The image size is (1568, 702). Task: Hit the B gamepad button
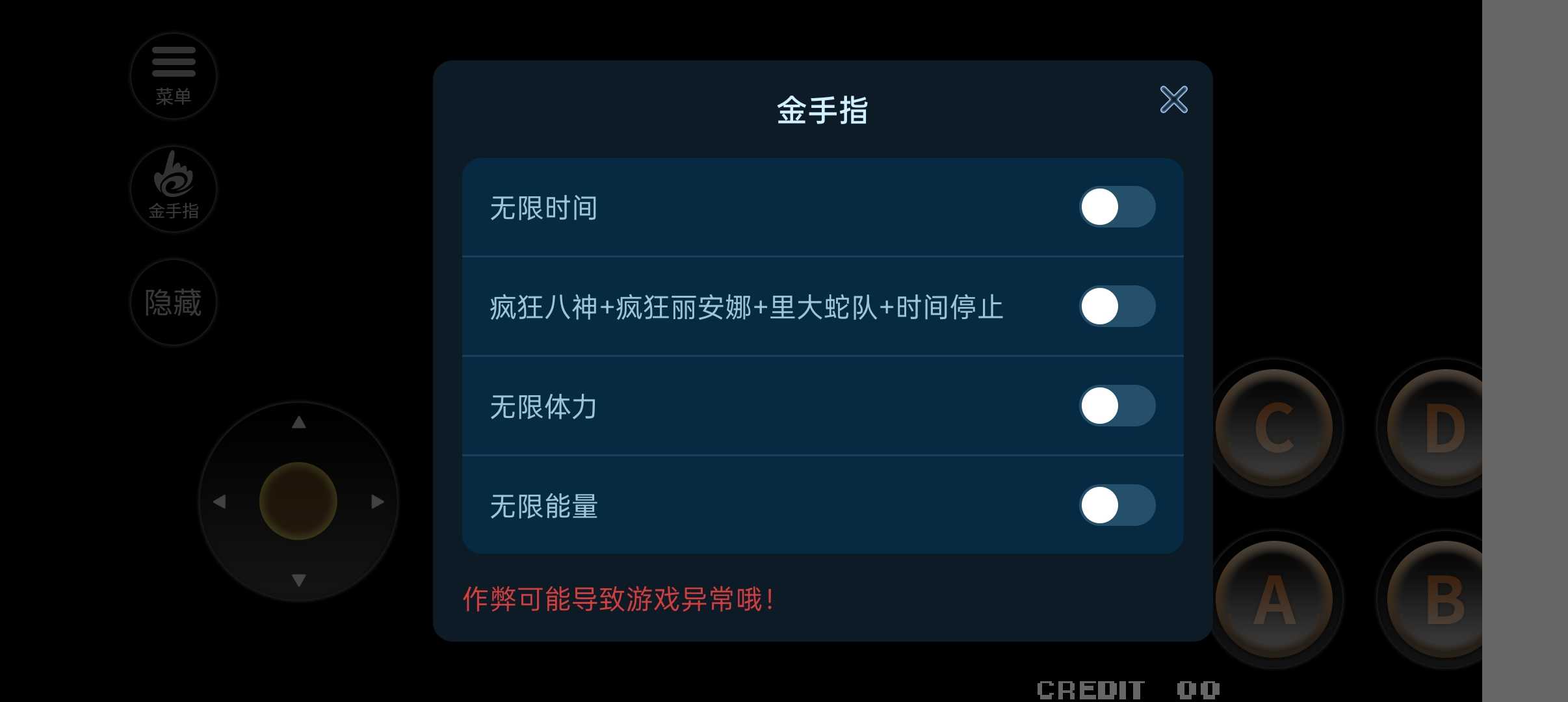point(1440,599)
